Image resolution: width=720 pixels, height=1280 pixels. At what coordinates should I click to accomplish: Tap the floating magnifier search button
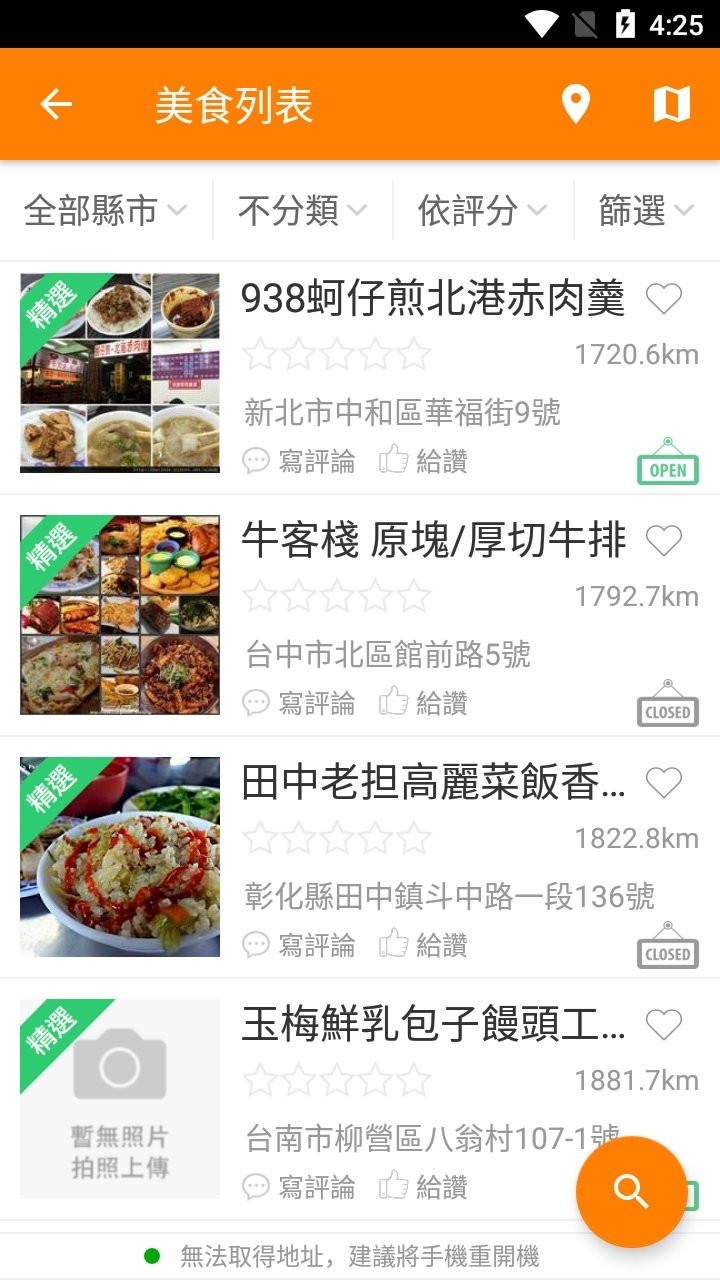click(x=631, y=1191)
